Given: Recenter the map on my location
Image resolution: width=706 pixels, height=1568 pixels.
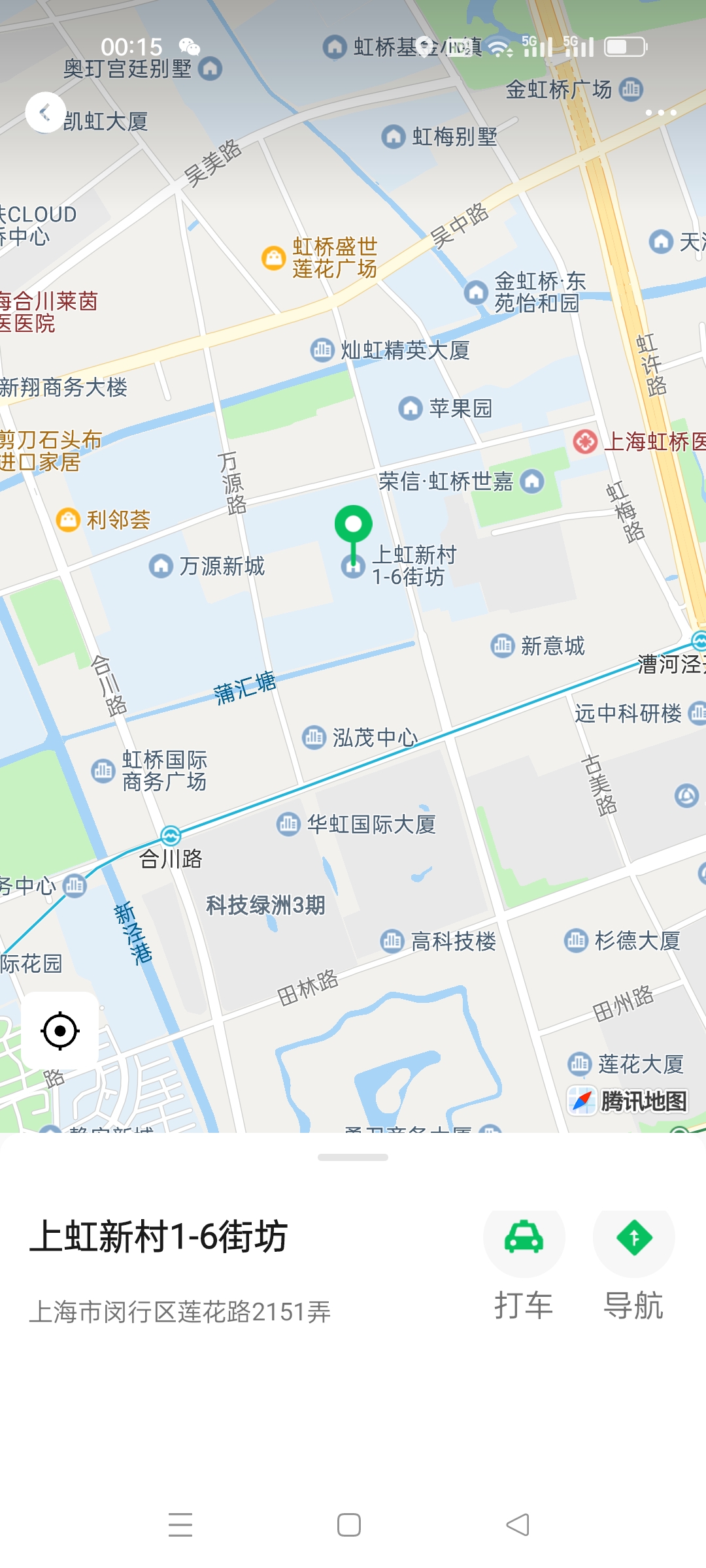Looking at the screenshot, I should coord(60,1031).
